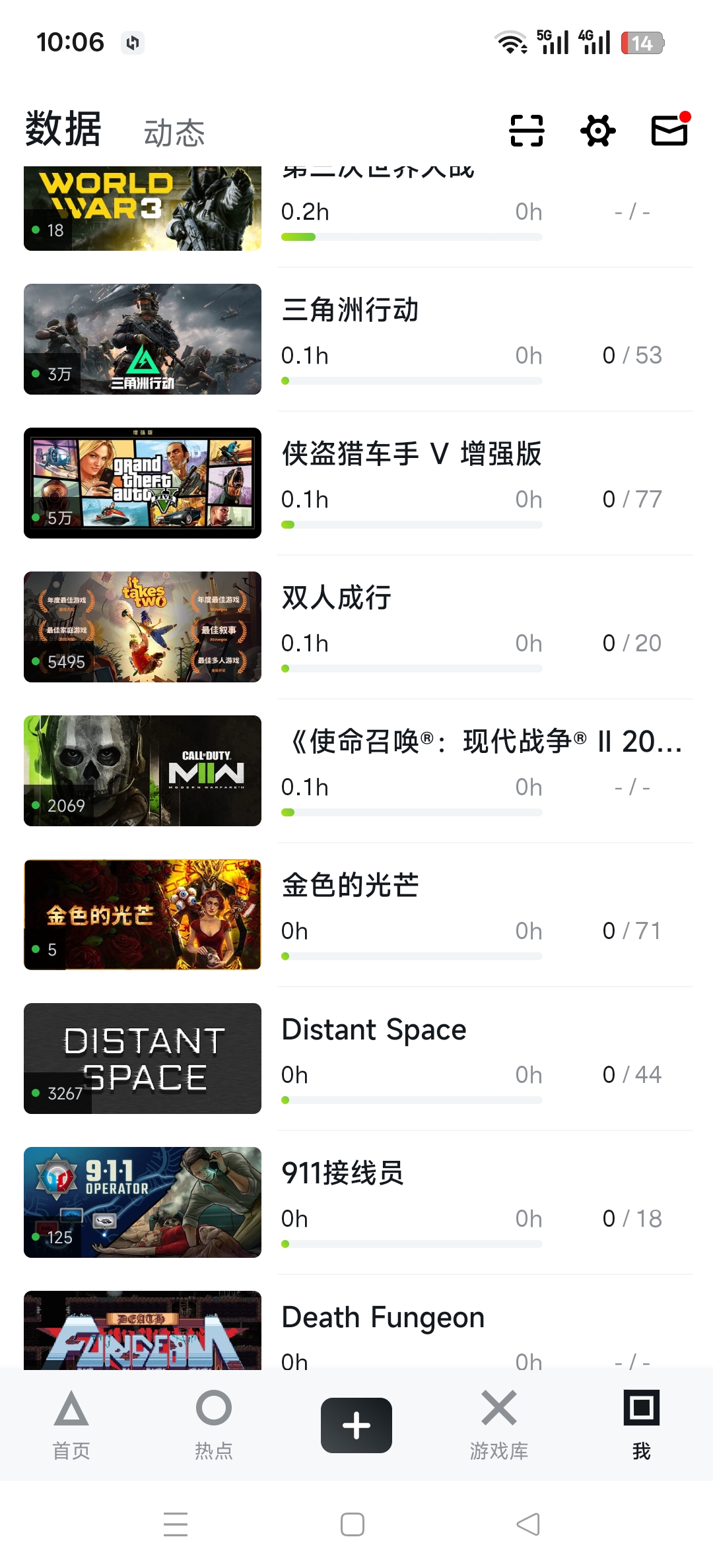713x1568 pixels.
Task: Select the 我 tab
Action: point(642,1424)
